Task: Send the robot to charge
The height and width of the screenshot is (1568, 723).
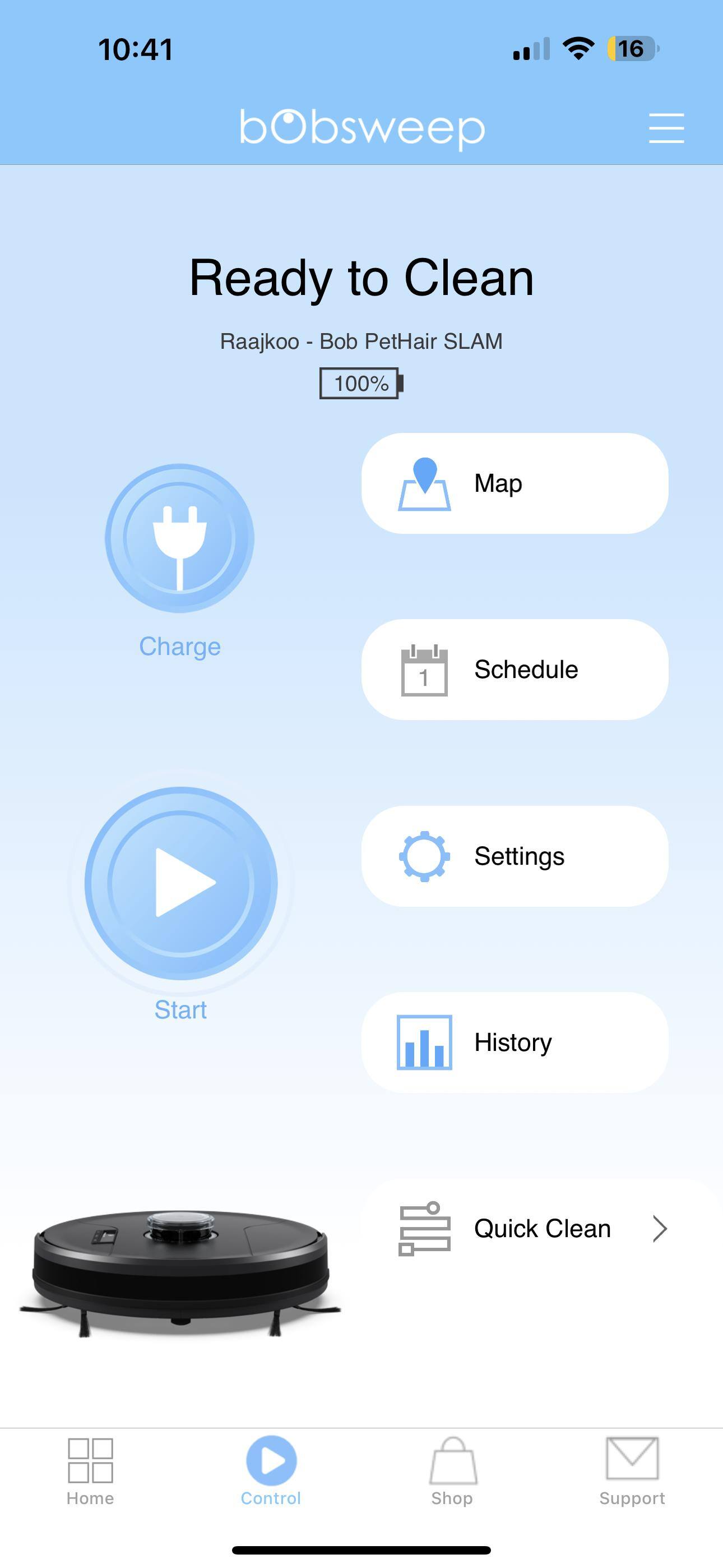Action: [x=179, y=538]
